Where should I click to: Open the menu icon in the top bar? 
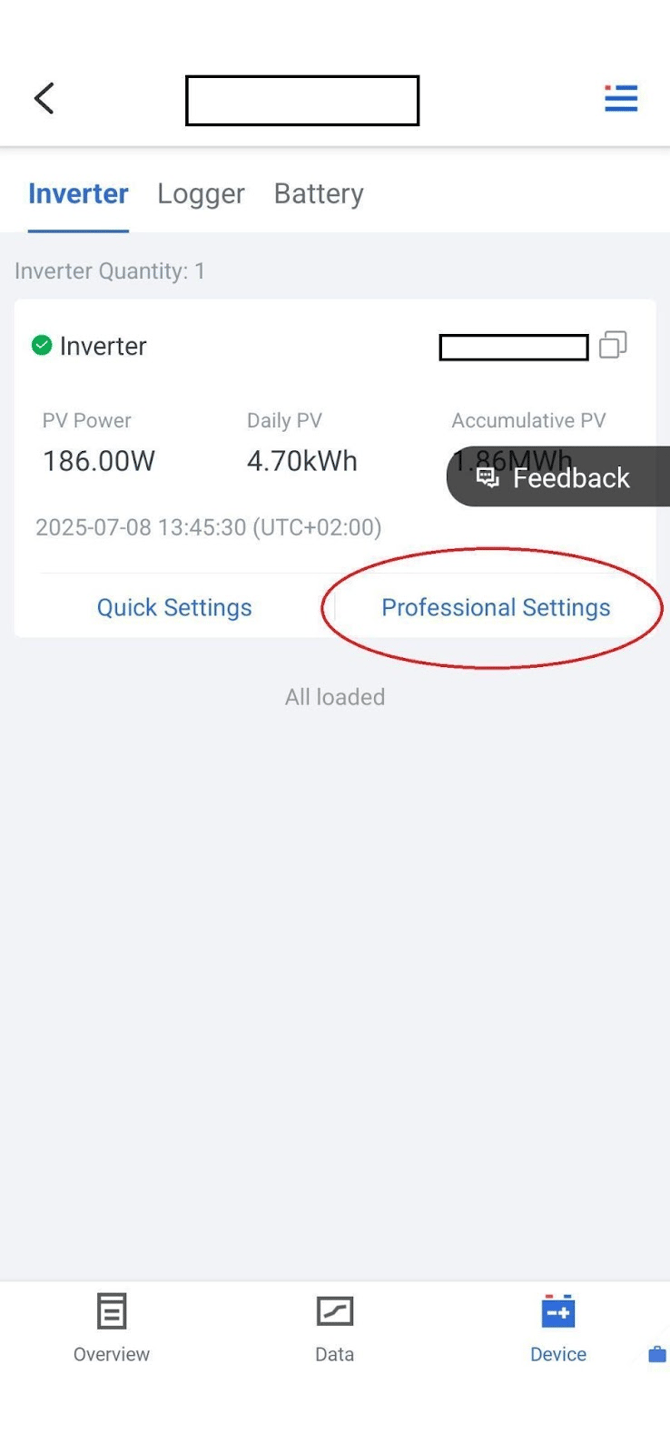click(621, 98)
